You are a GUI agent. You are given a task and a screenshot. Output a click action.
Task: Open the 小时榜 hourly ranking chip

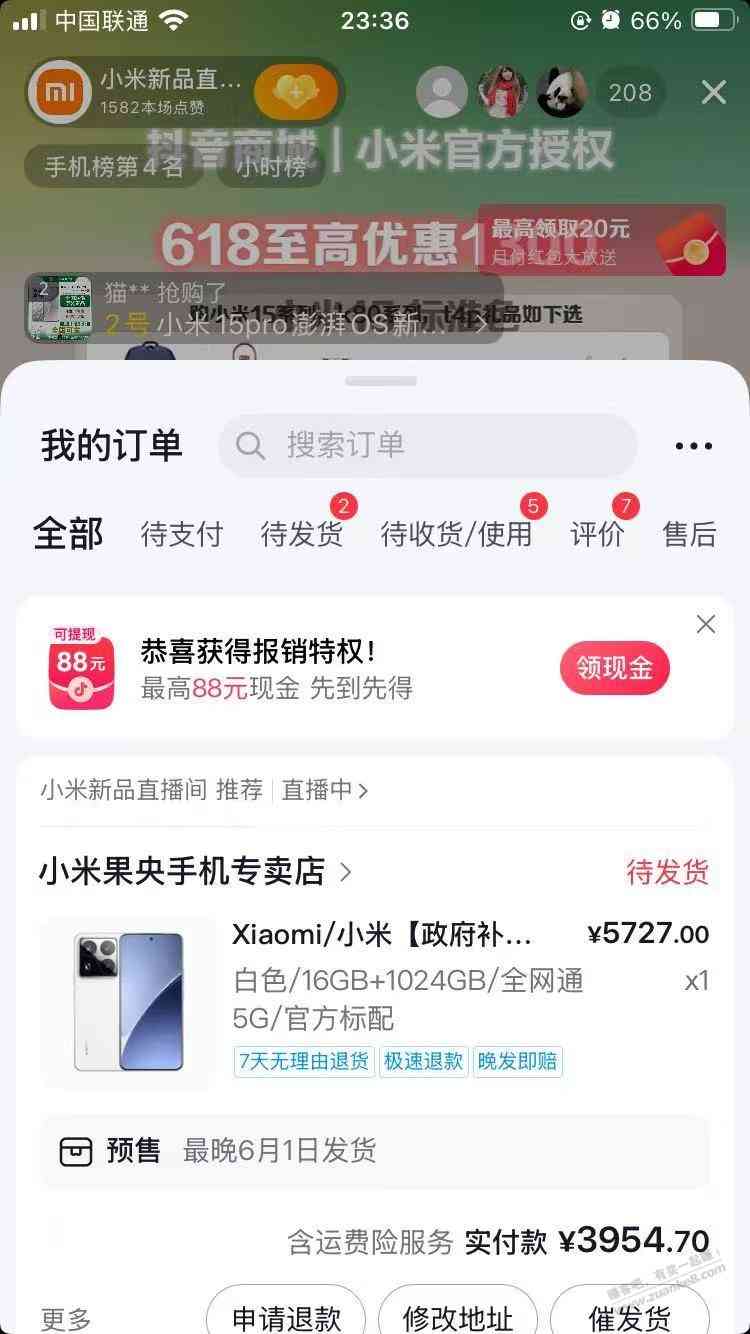(271, 167)
